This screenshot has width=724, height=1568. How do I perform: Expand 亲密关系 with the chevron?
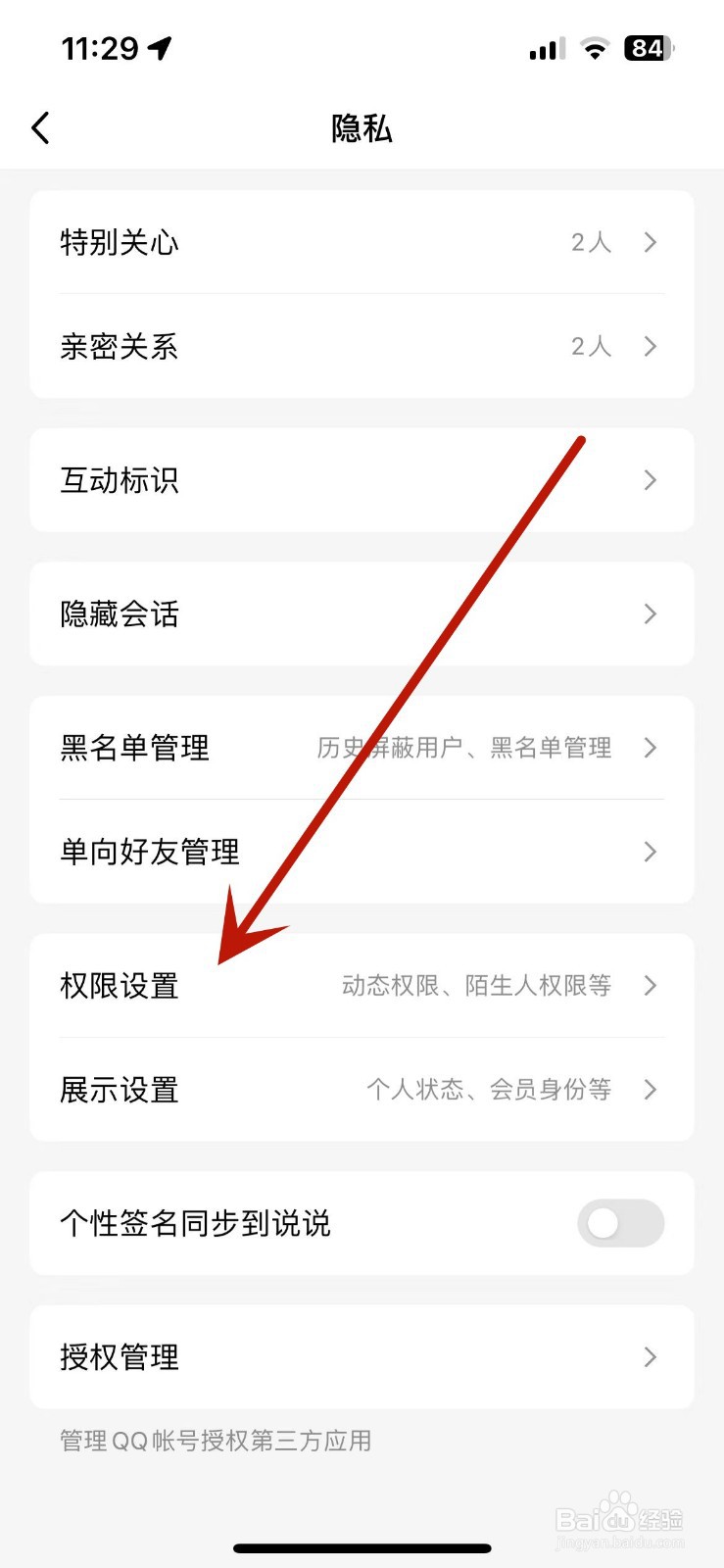(650, 346)
